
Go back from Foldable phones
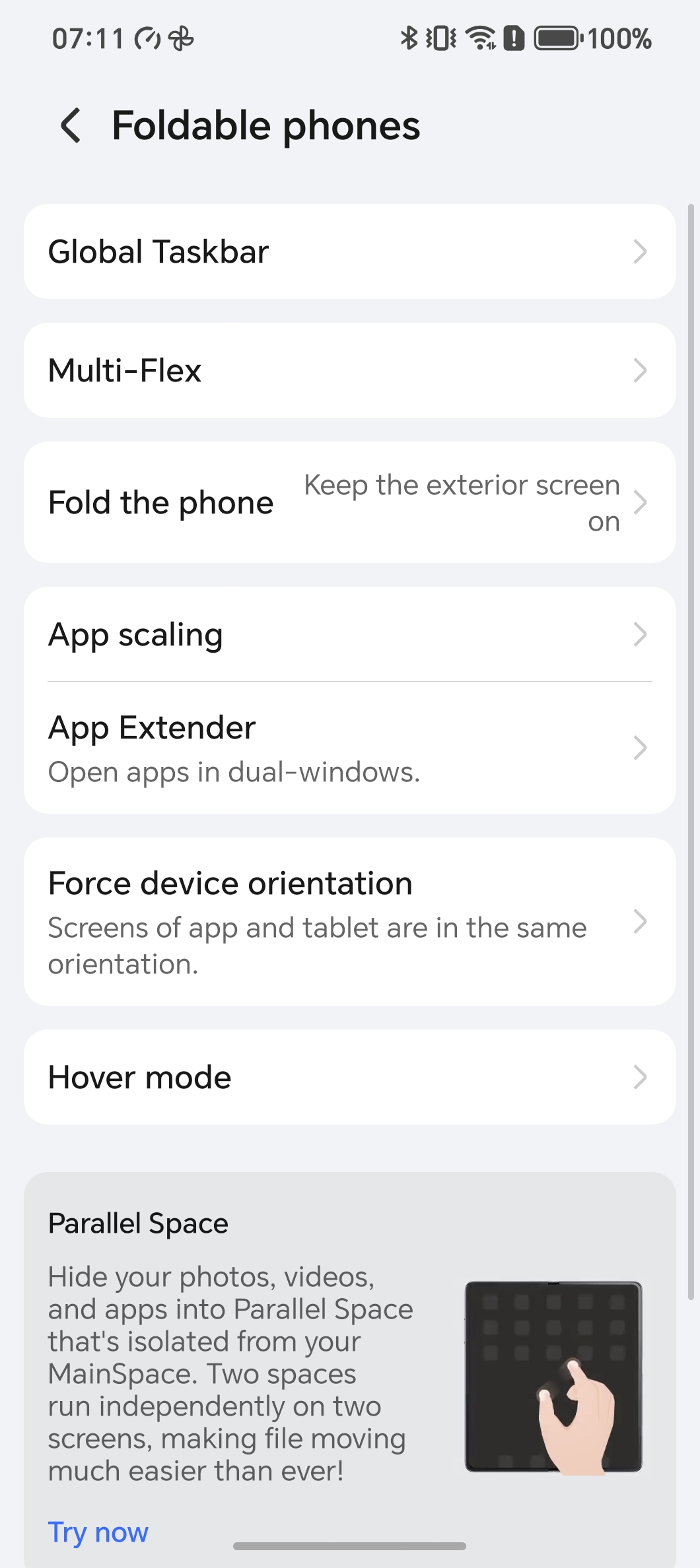click(71, 125)
